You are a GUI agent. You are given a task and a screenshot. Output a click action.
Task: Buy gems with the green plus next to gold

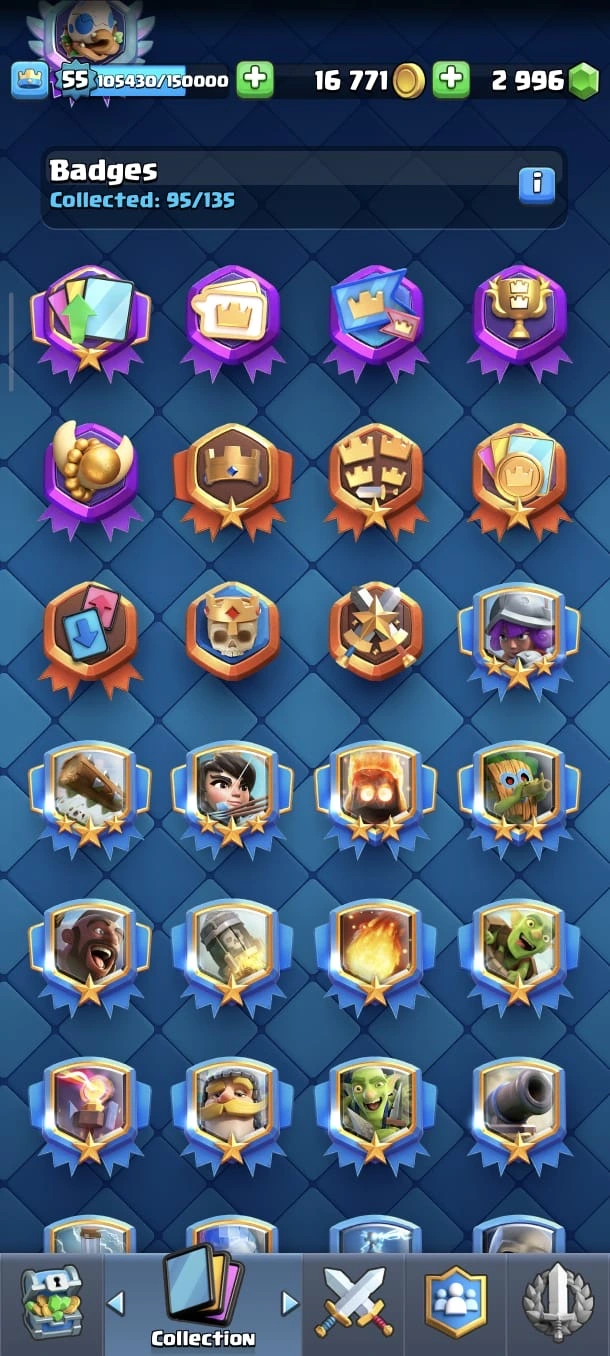[451, 80]
